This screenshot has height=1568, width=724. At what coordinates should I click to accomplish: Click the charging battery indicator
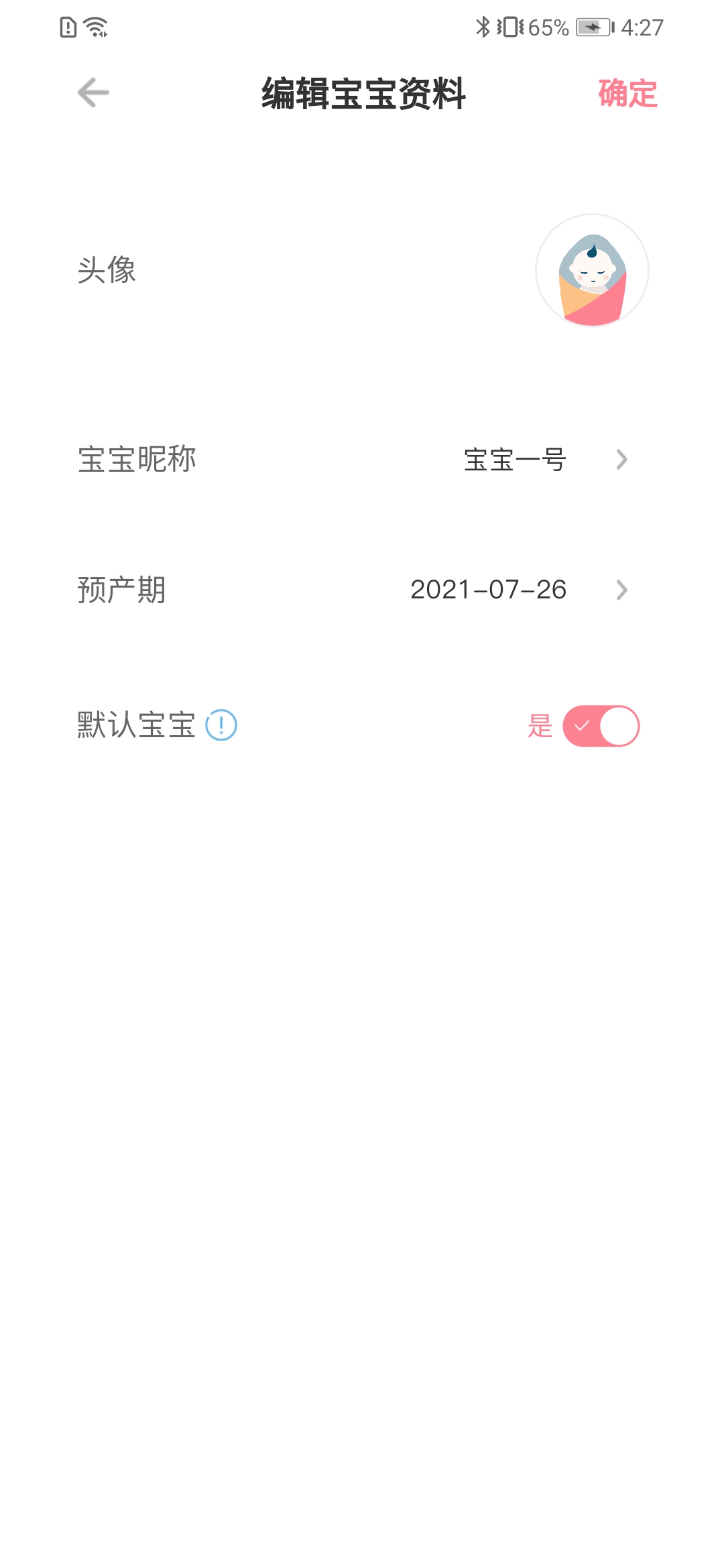(x=593, y=28)
